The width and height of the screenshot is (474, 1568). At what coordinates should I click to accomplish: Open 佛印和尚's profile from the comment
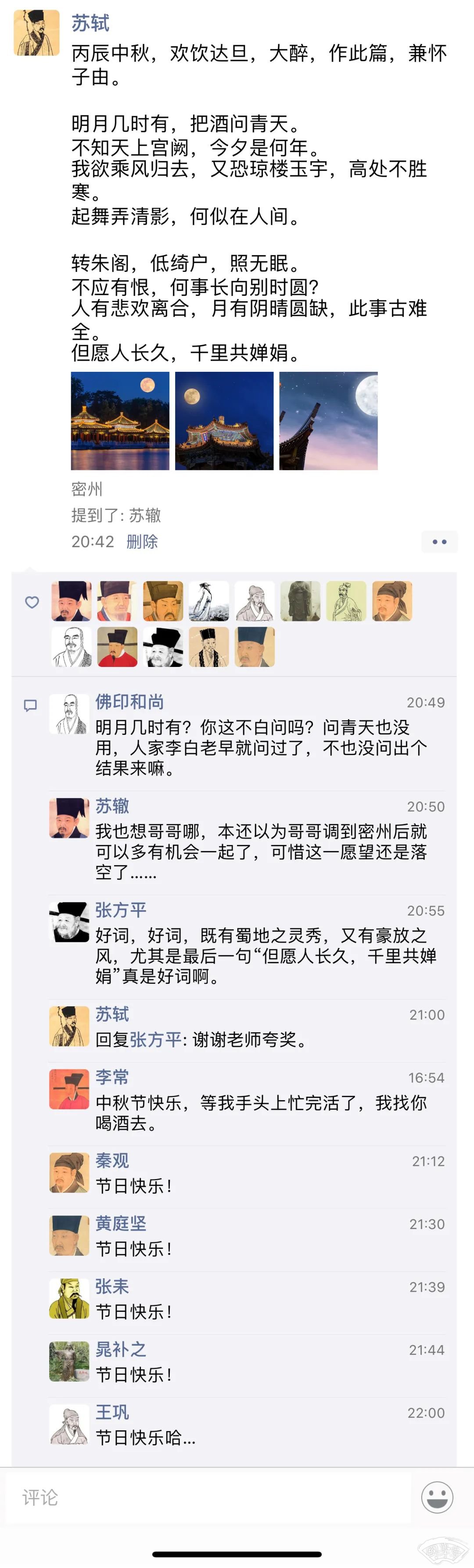coord(129,702)
